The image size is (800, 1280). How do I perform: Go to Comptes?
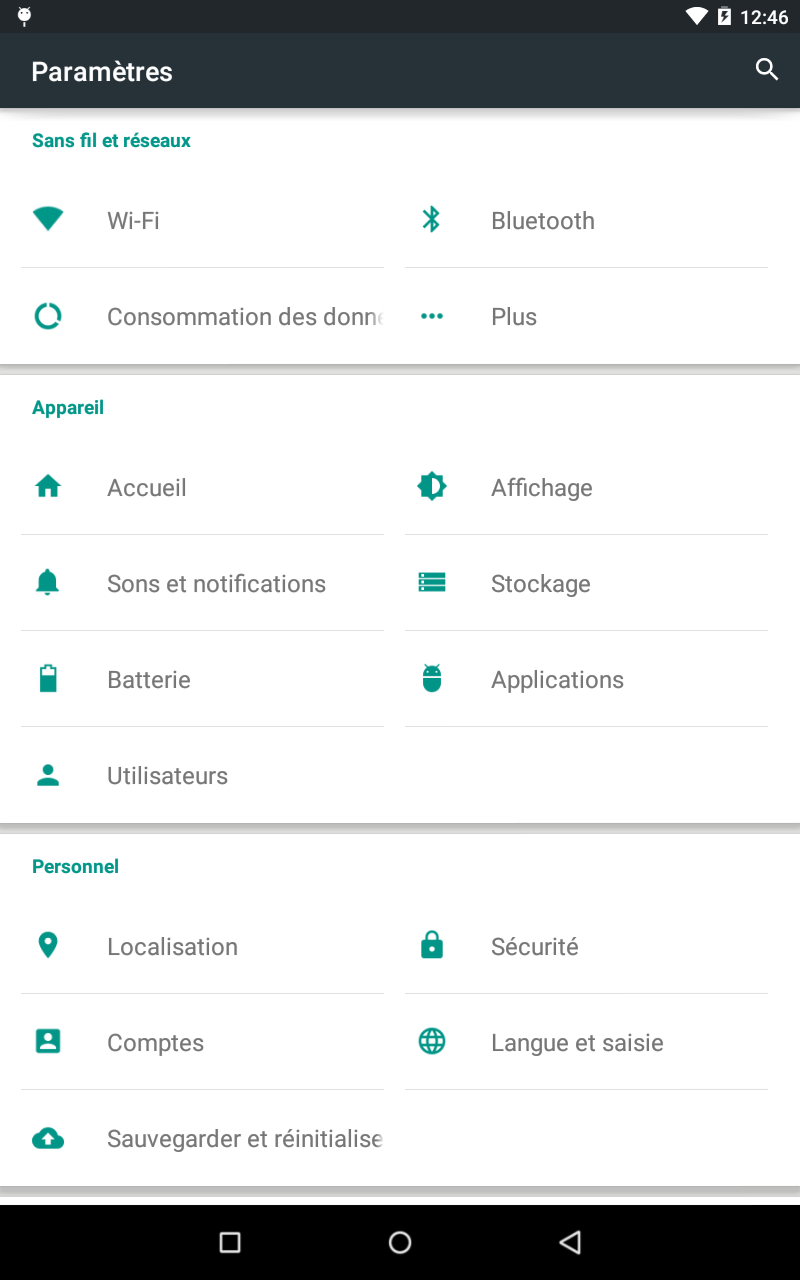pos(200,1043)
